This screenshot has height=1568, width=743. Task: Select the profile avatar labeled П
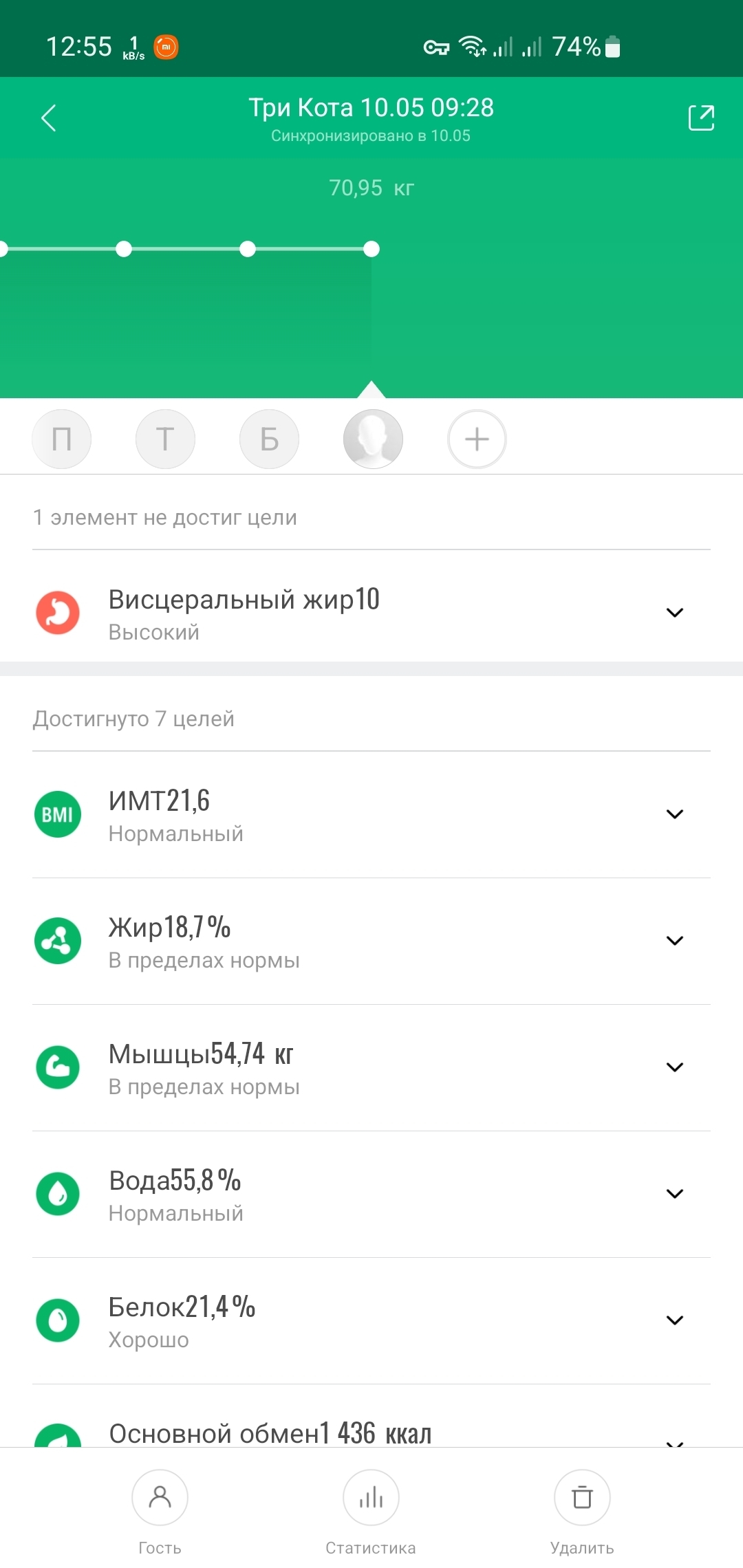(62, 439)
